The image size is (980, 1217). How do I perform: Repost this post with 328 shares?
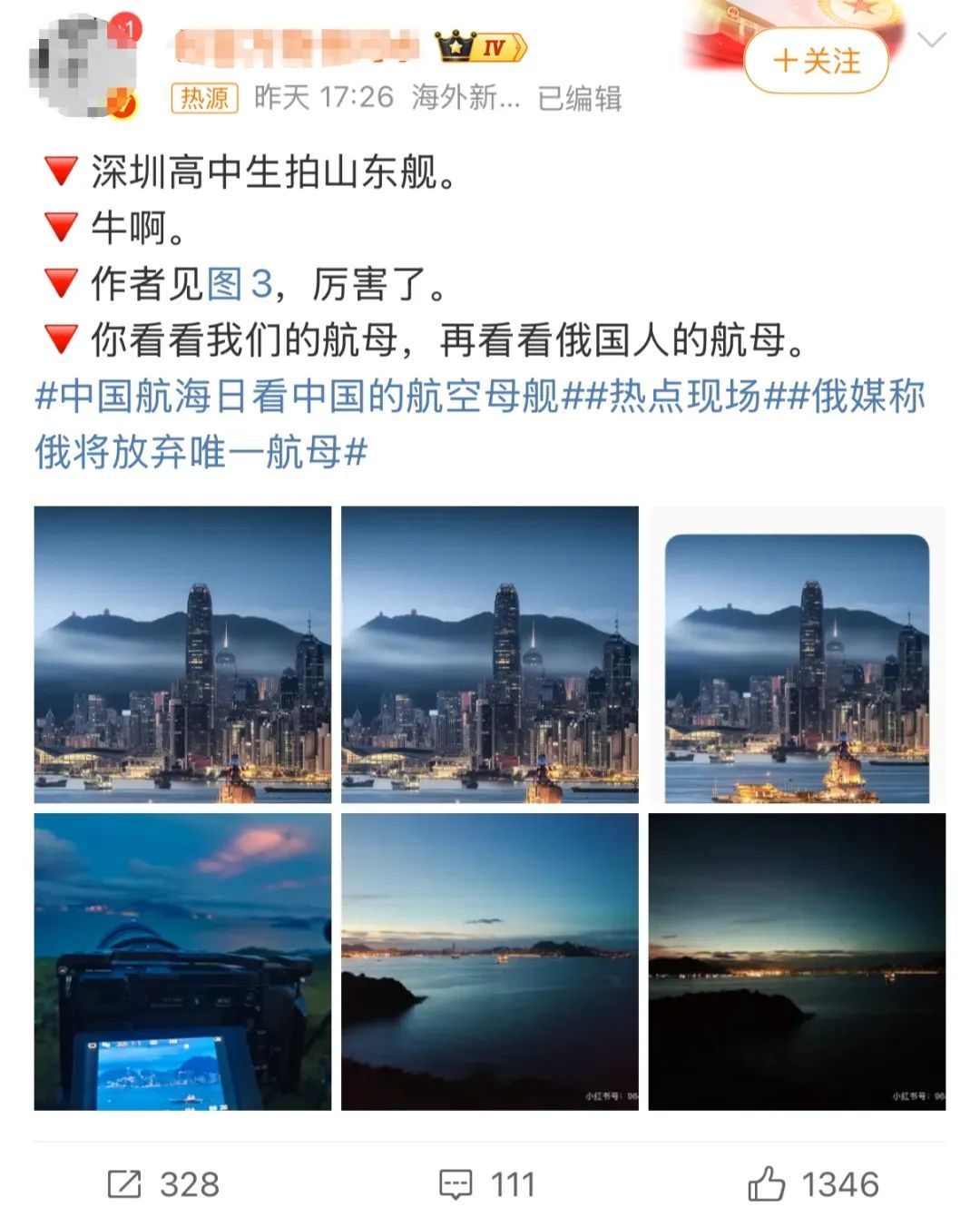(164, 1183)
